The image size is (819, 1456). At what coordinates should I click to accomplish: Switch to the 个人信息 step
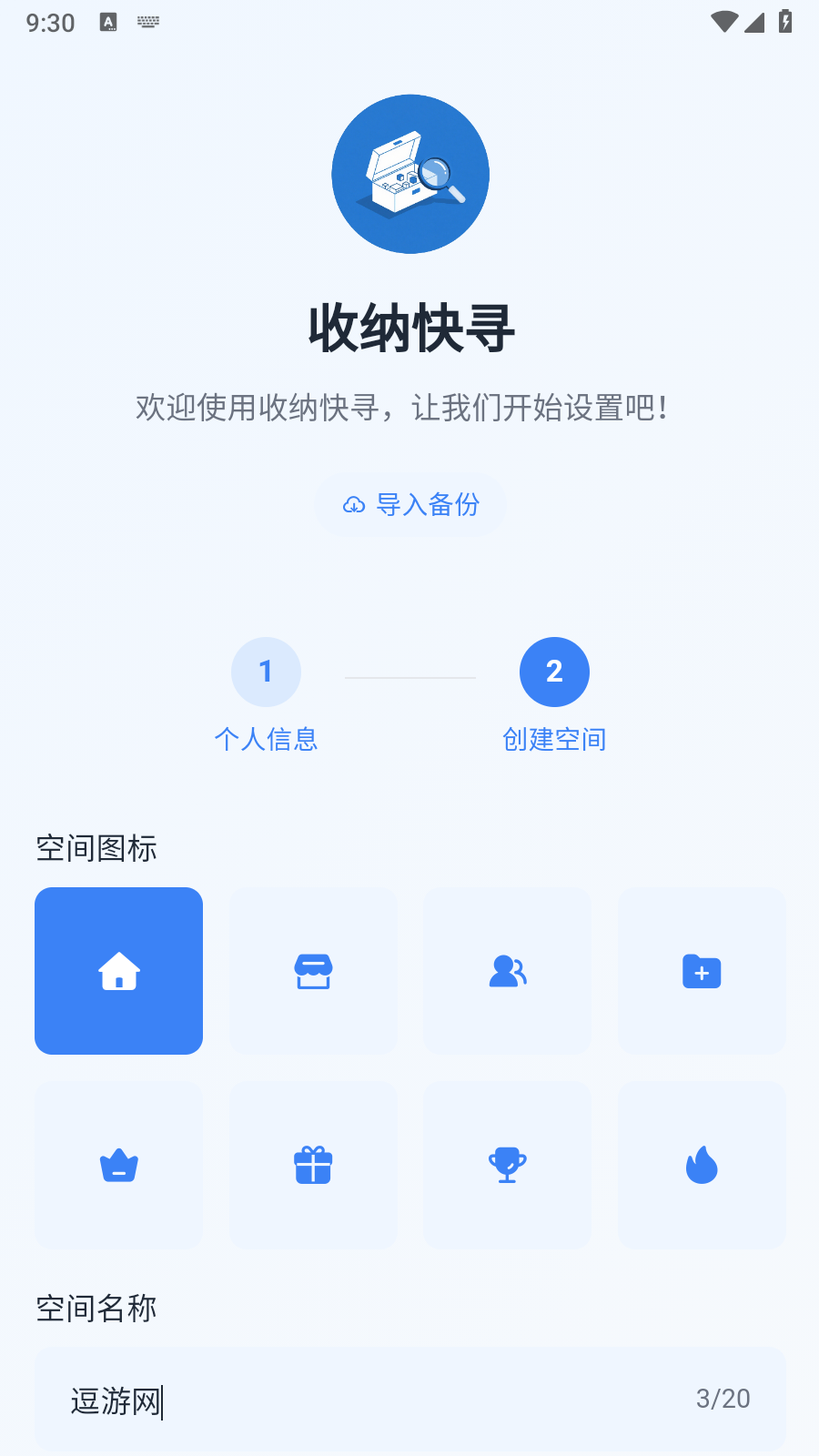[266, 740]
